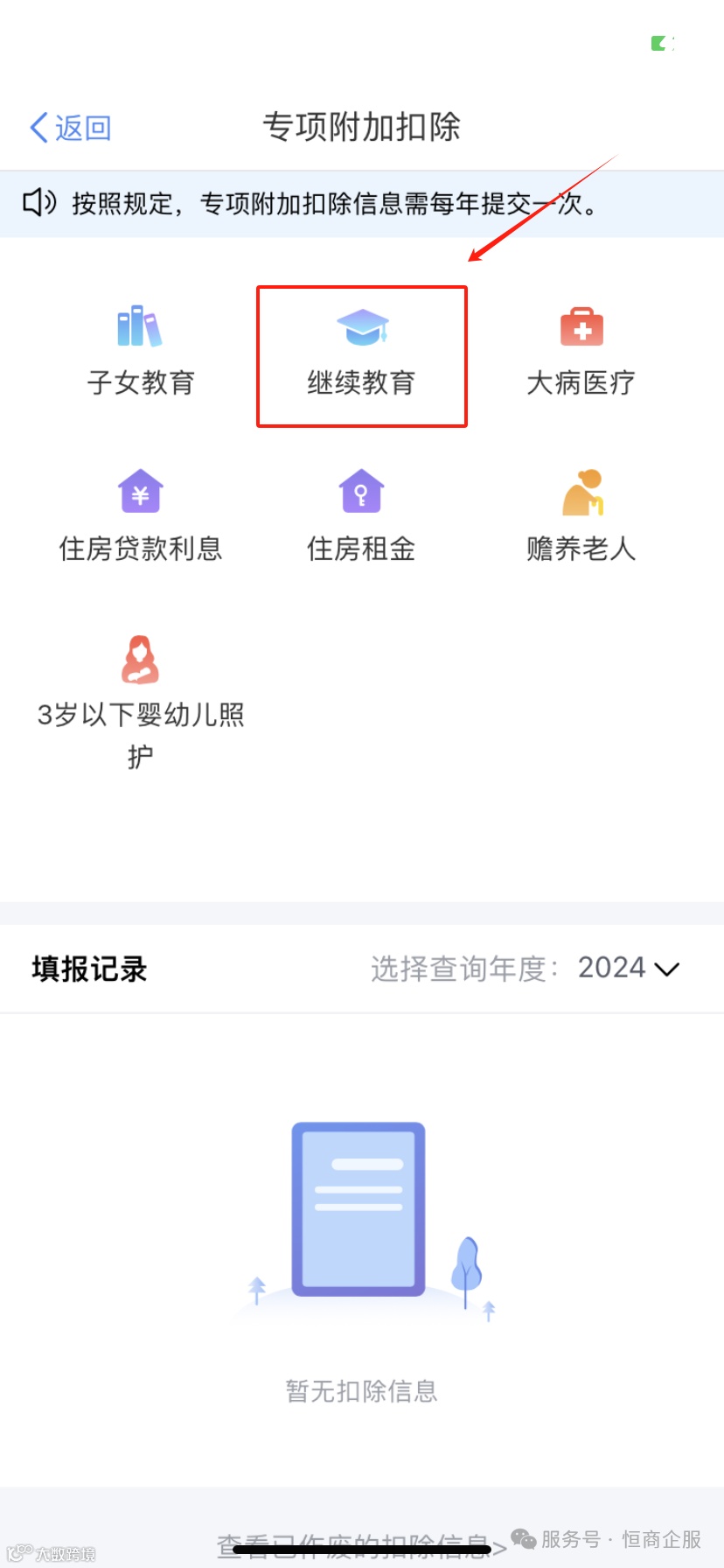
Task: Open 3岁以下婴幼儿照护 deduction
Action: click(140, 700)
